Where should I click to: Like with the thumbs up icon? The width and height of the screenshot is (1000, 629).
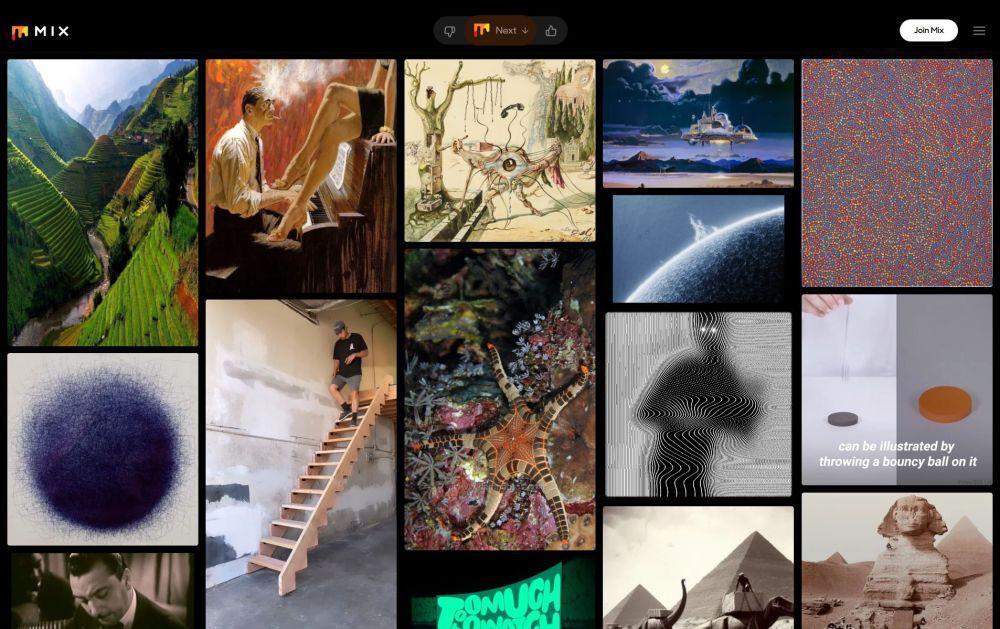click(551, 31)
